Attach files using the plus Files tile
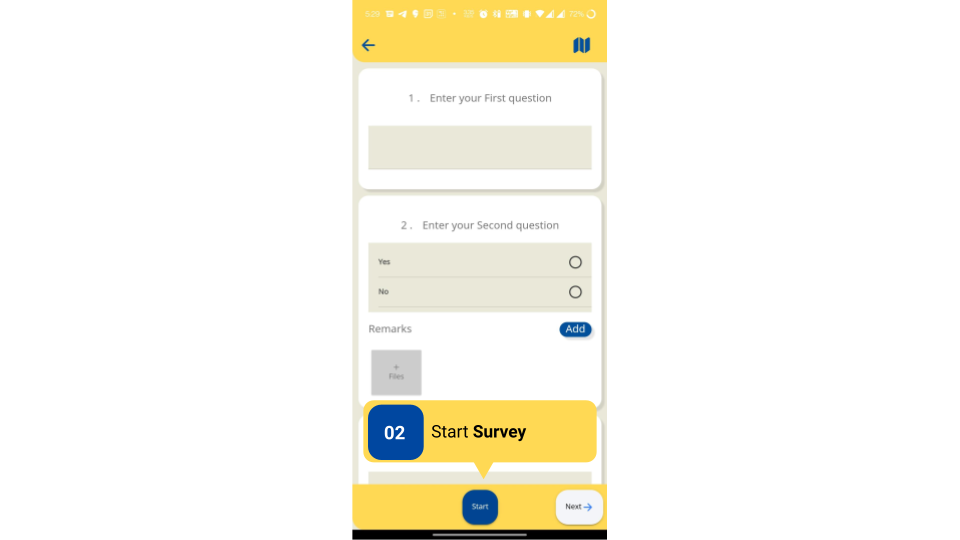The width and height of the screenshot is (960, 540). pyautogui.click(x=396, y=372)
